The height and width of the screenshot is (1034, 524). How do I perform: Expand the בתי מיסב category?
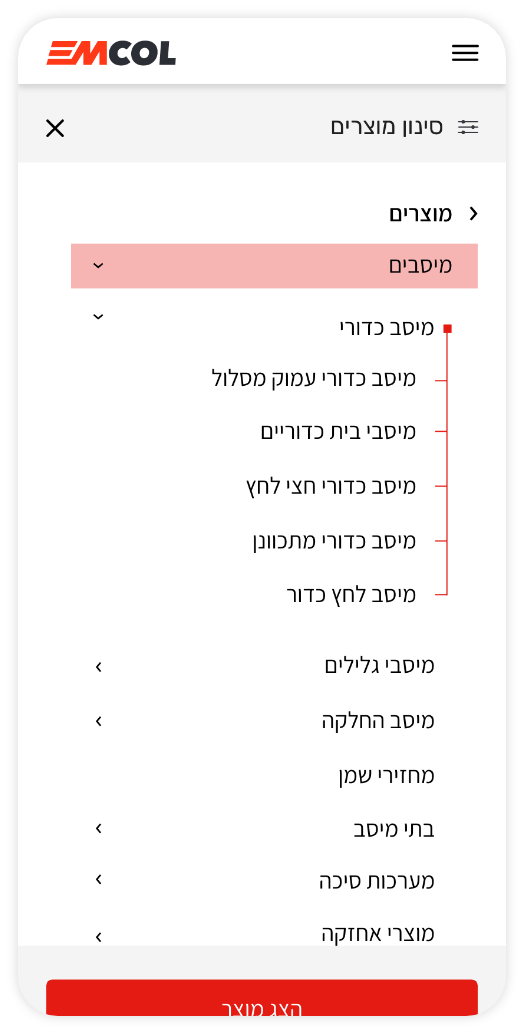(x=98, y=828)
